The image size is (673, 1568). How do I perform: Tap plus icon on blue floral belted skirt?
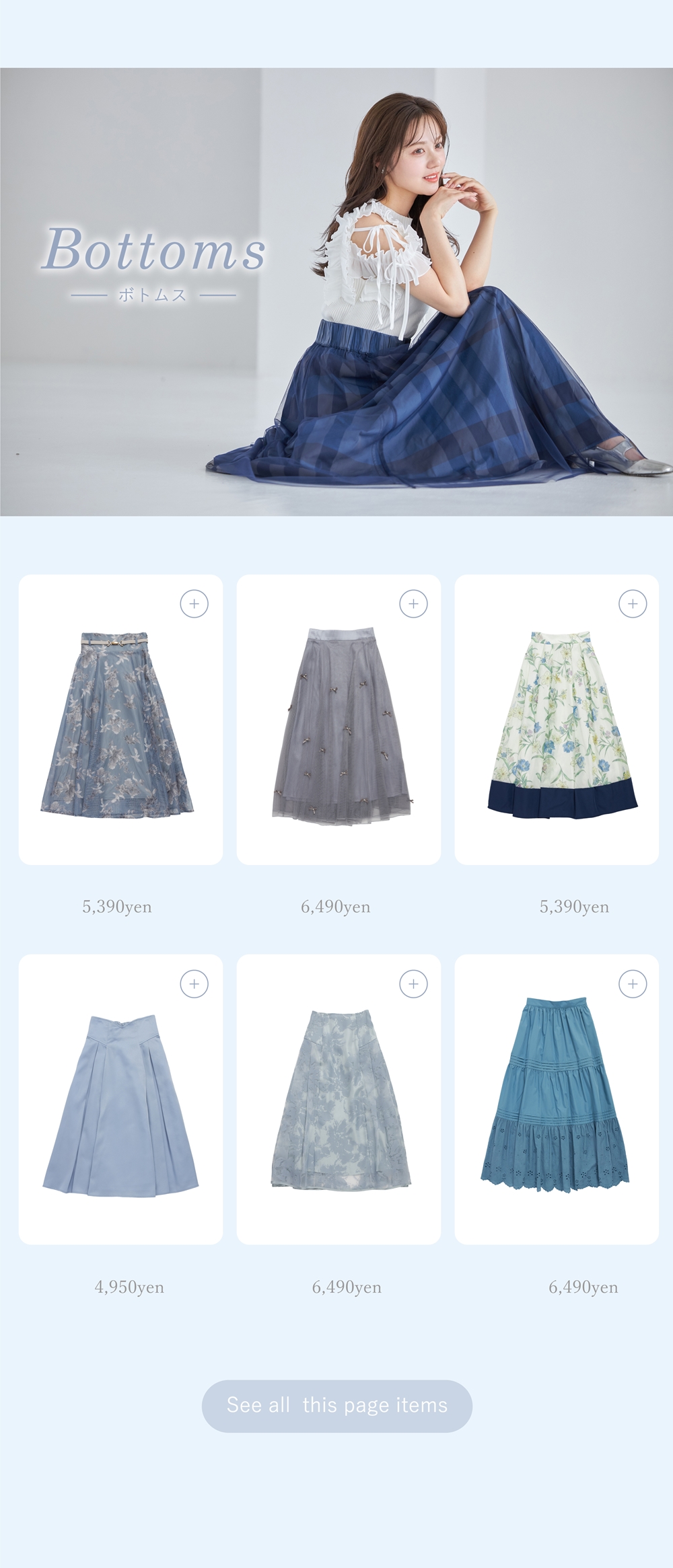194,603
